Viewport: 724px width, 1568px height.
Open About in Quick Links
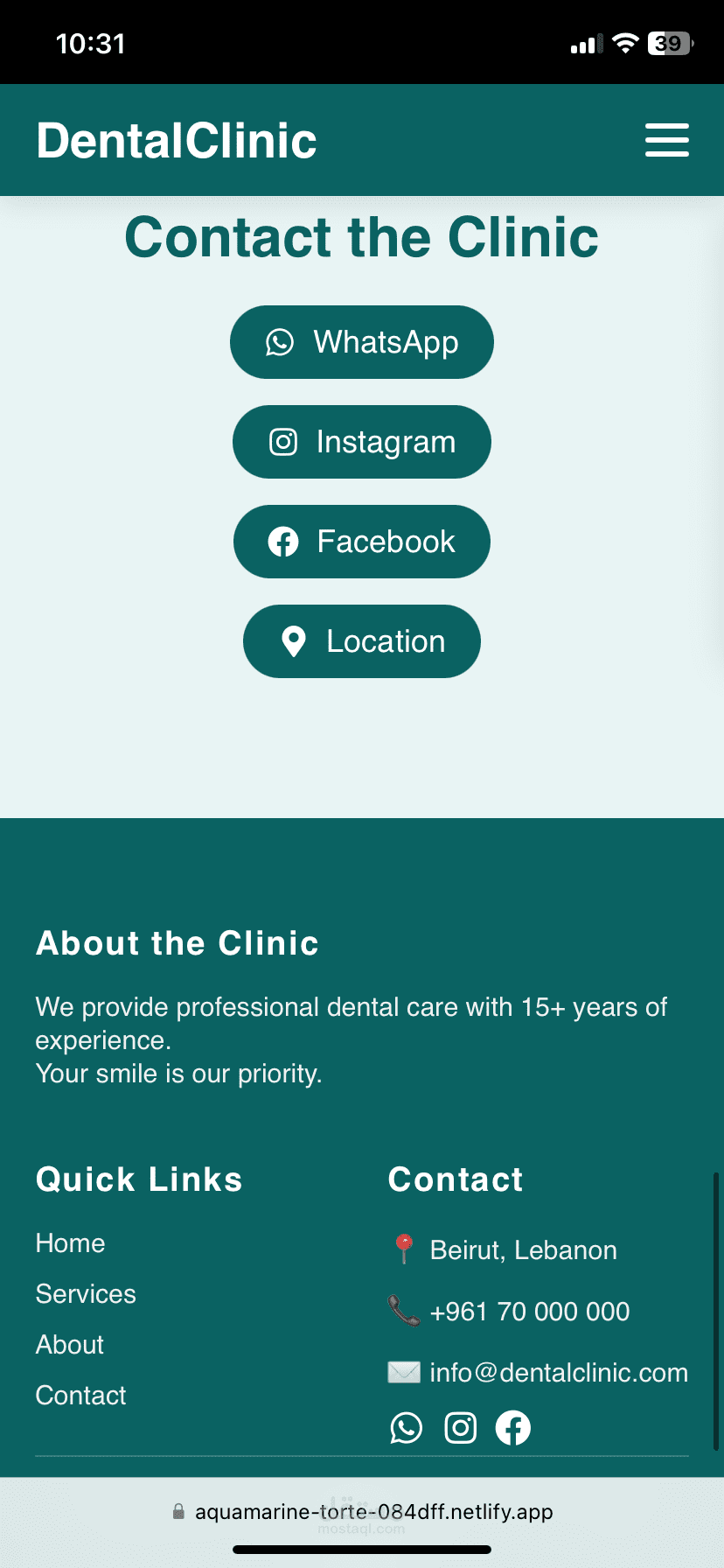(x=70, y=1345)
